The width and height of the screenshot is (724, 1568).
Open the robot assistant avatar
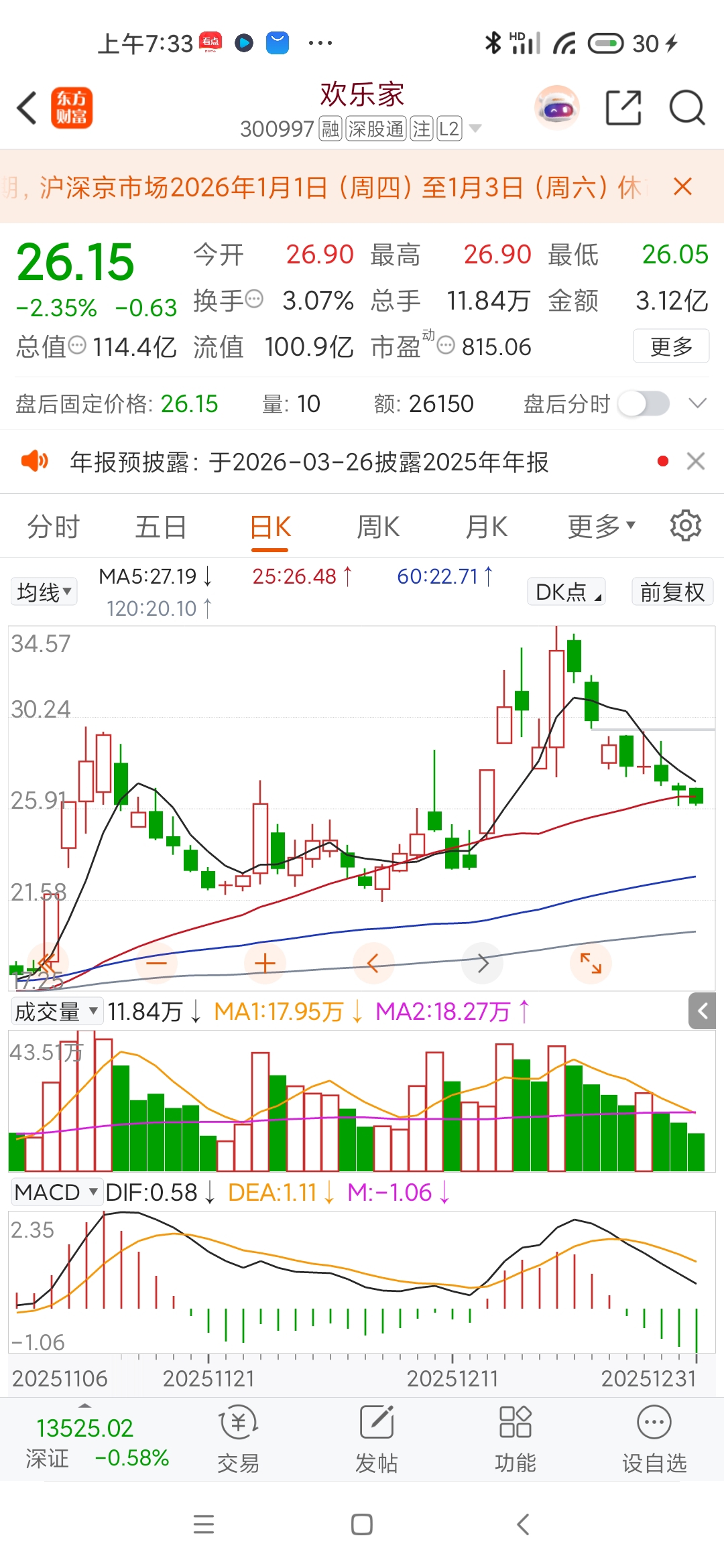click(556, 108)
